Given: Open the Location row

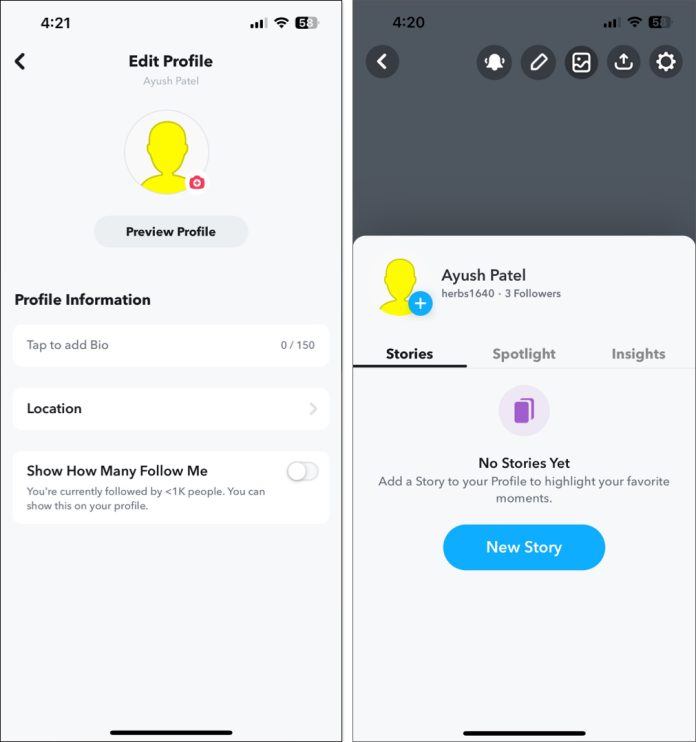Looking at the screenshot, I should (170, 408).
